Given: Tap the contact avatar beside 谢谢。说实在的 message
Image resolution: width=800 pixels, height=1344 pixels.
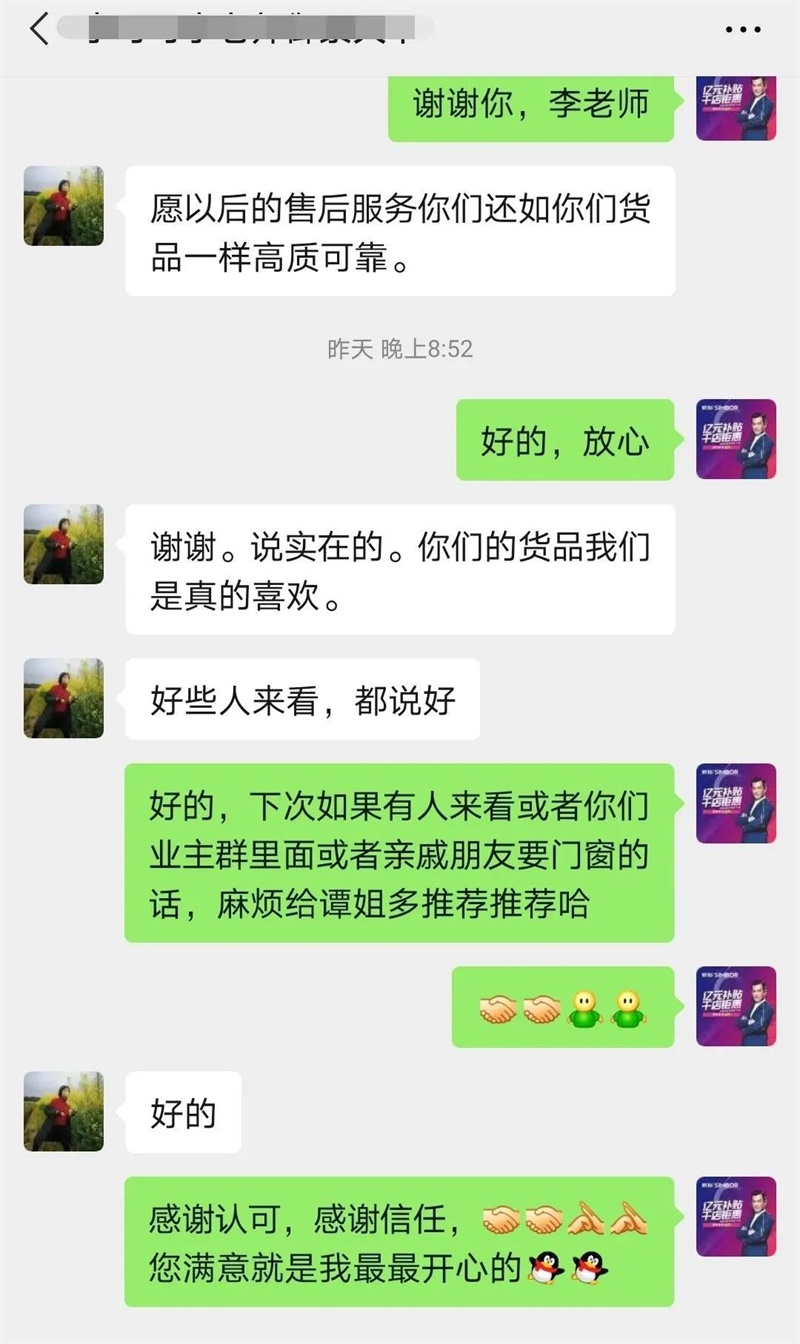Looking at the screenshot, I should [62, 546].
